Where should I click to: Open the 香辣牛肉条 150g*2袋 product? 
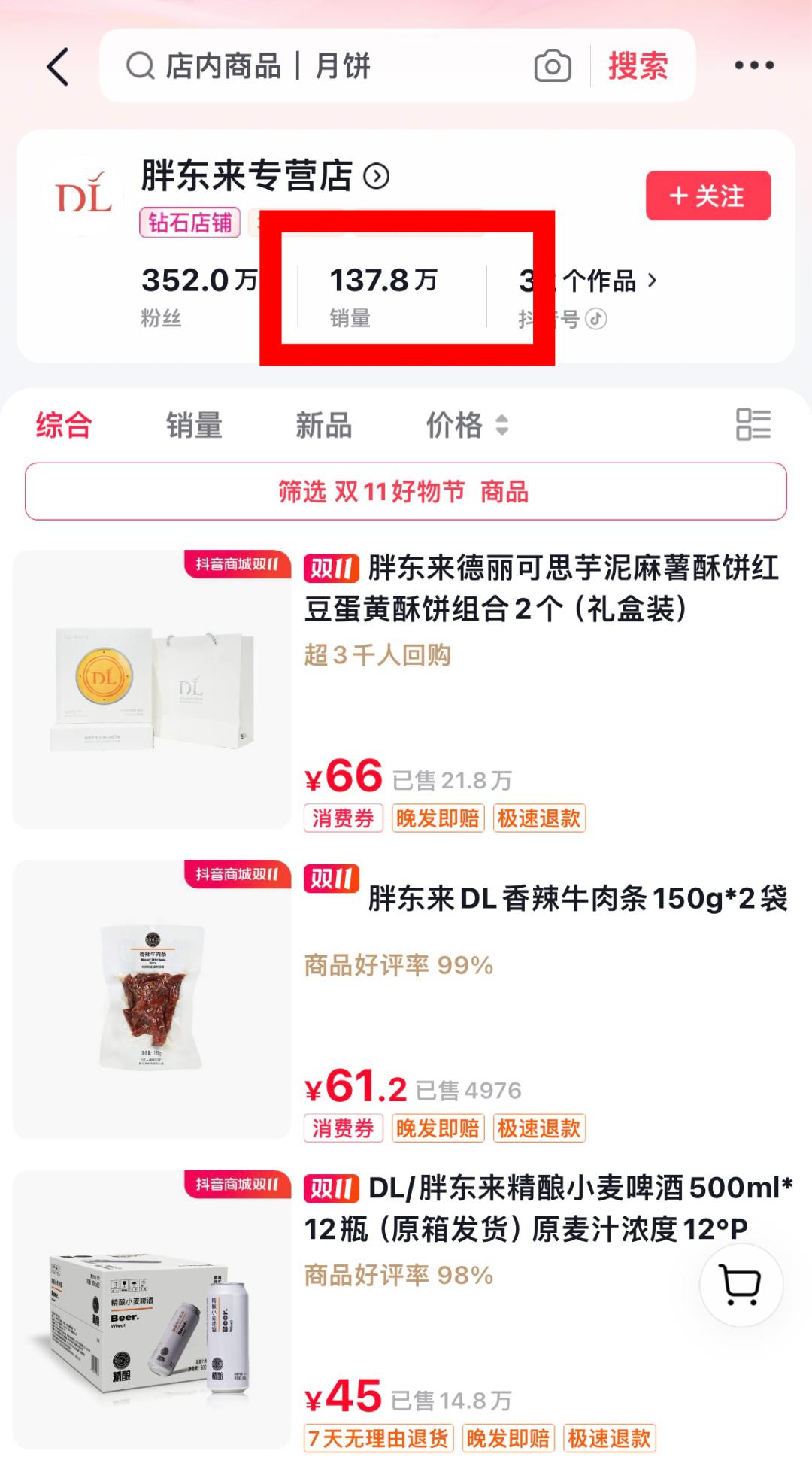coord(576,898)
